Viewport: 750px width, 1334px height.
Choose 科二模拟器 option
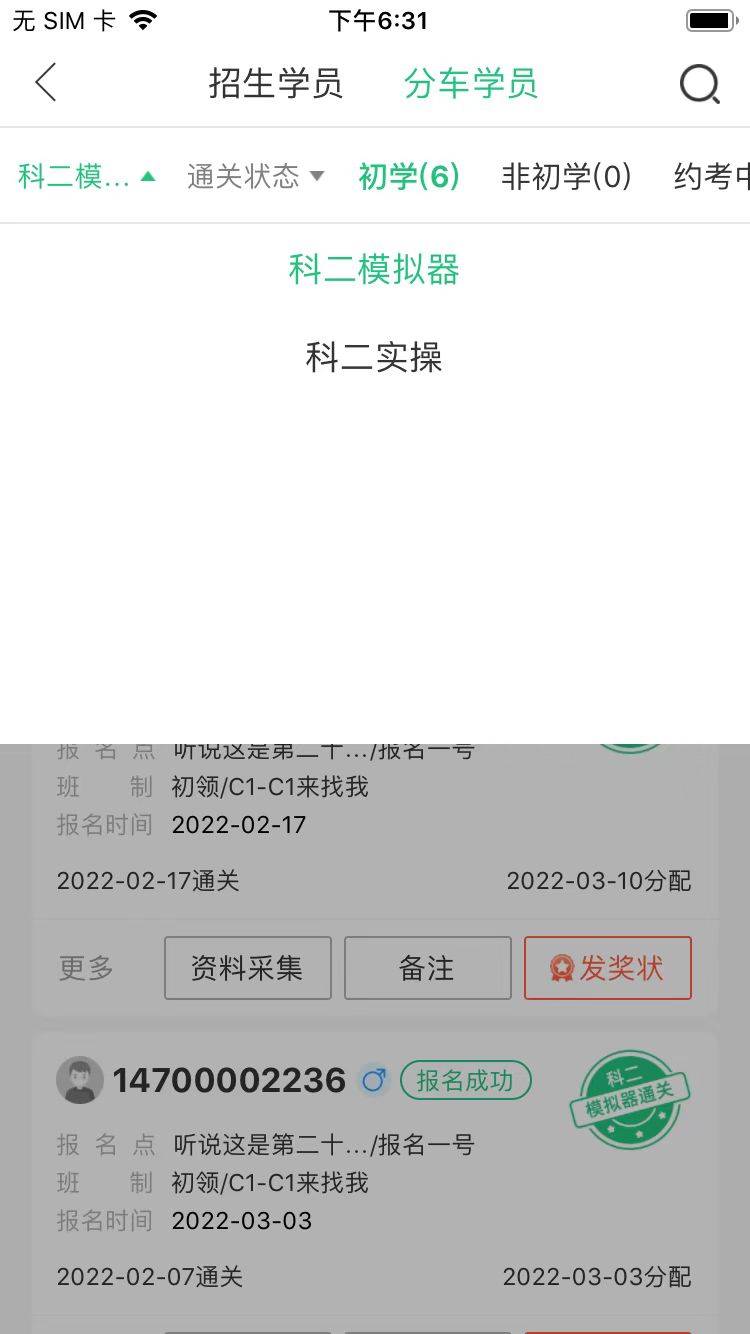[374, 270]
